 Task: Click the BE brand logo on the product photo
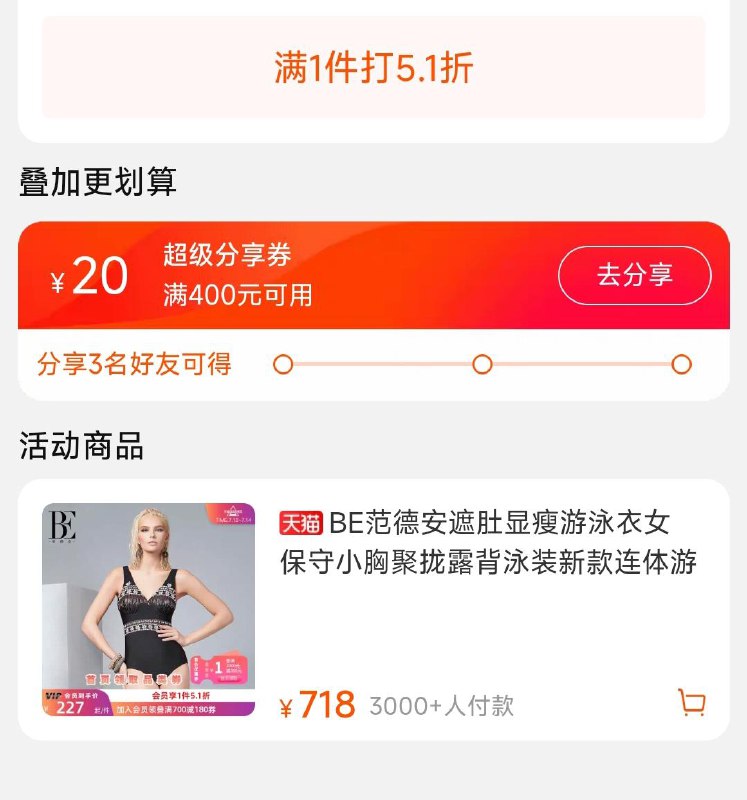pyautogui.click(x=62, y=525)
